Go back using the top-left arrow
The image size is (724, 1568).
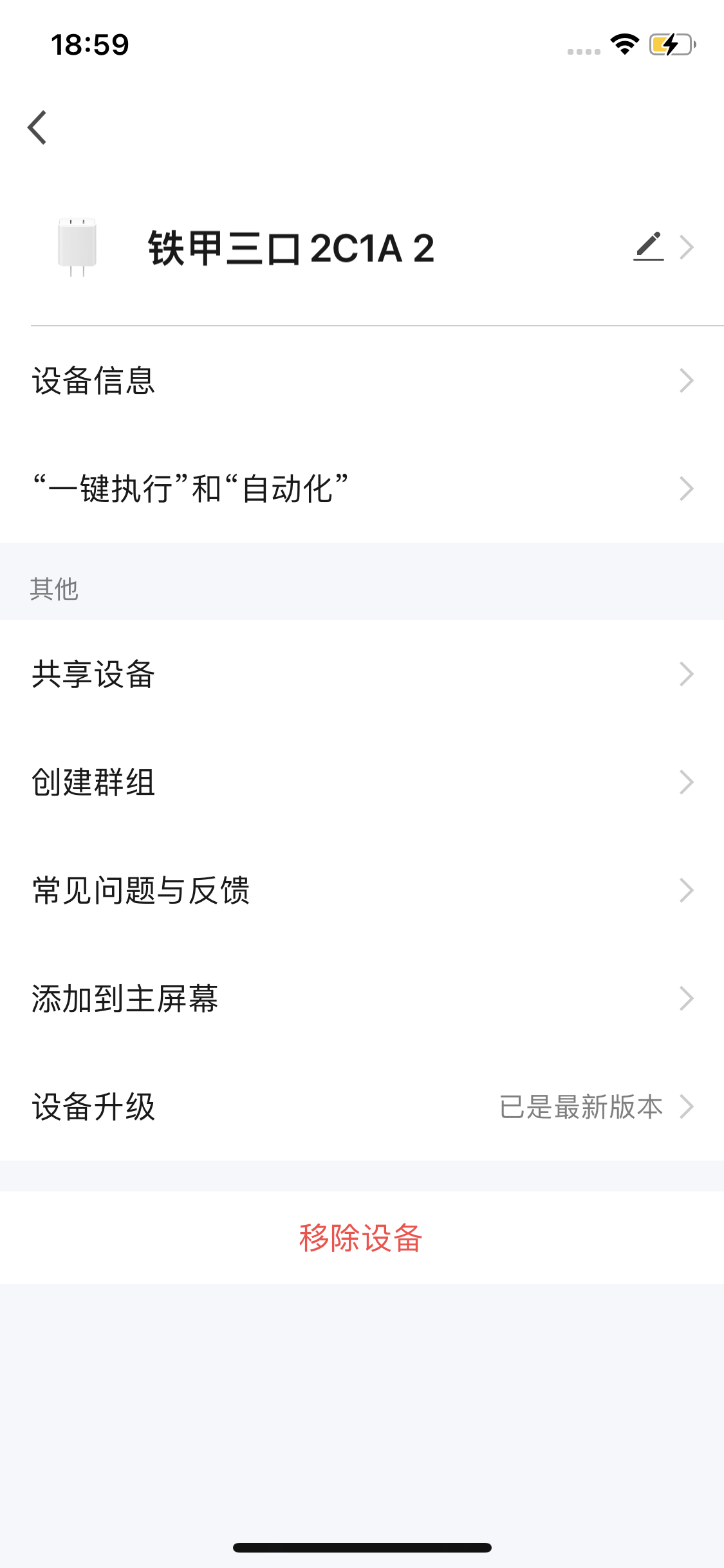pos(38,127)
